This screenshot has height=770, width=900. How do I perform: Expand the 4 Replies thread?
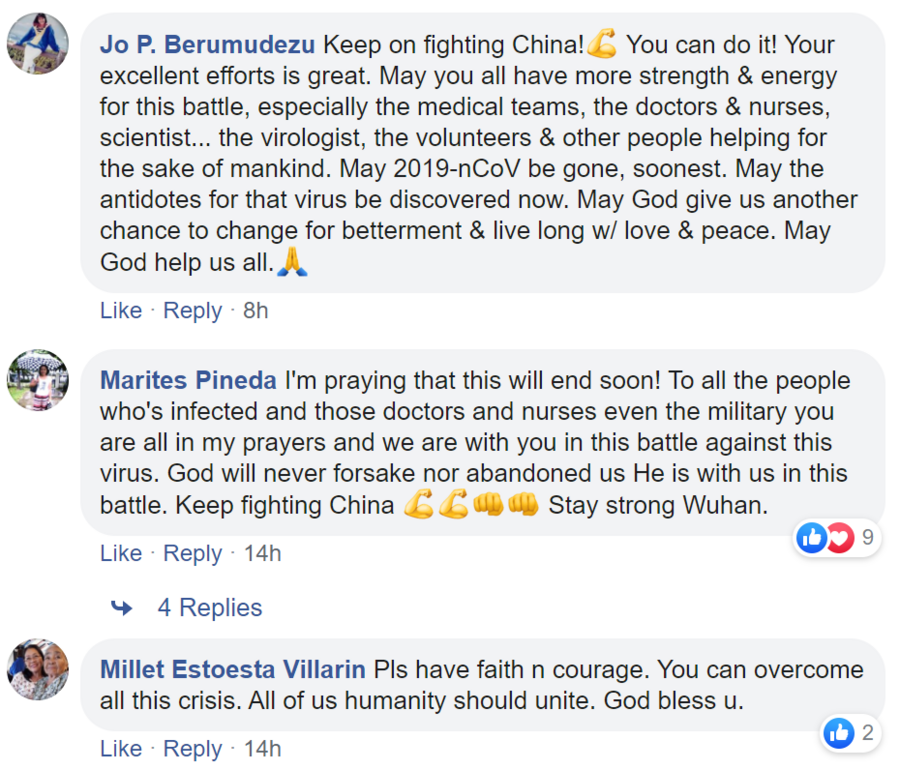pos(209,608)
